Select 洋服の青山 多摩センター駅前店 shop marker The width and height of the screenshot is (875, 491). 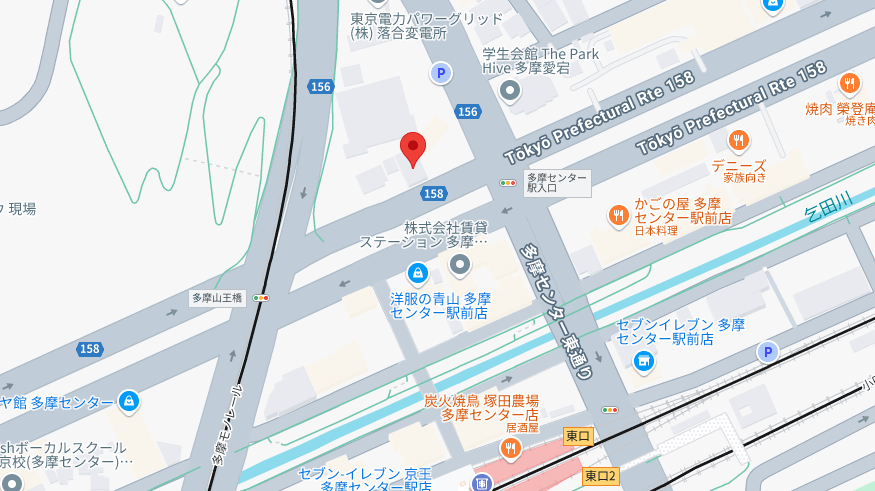[x=417, y=272]
